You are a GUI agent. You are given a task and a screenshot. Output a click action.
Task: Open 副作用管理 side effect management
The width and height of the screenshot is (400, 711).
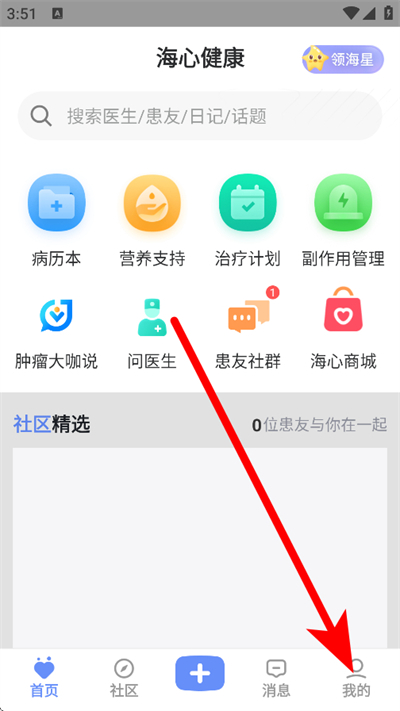pos(343,221)
